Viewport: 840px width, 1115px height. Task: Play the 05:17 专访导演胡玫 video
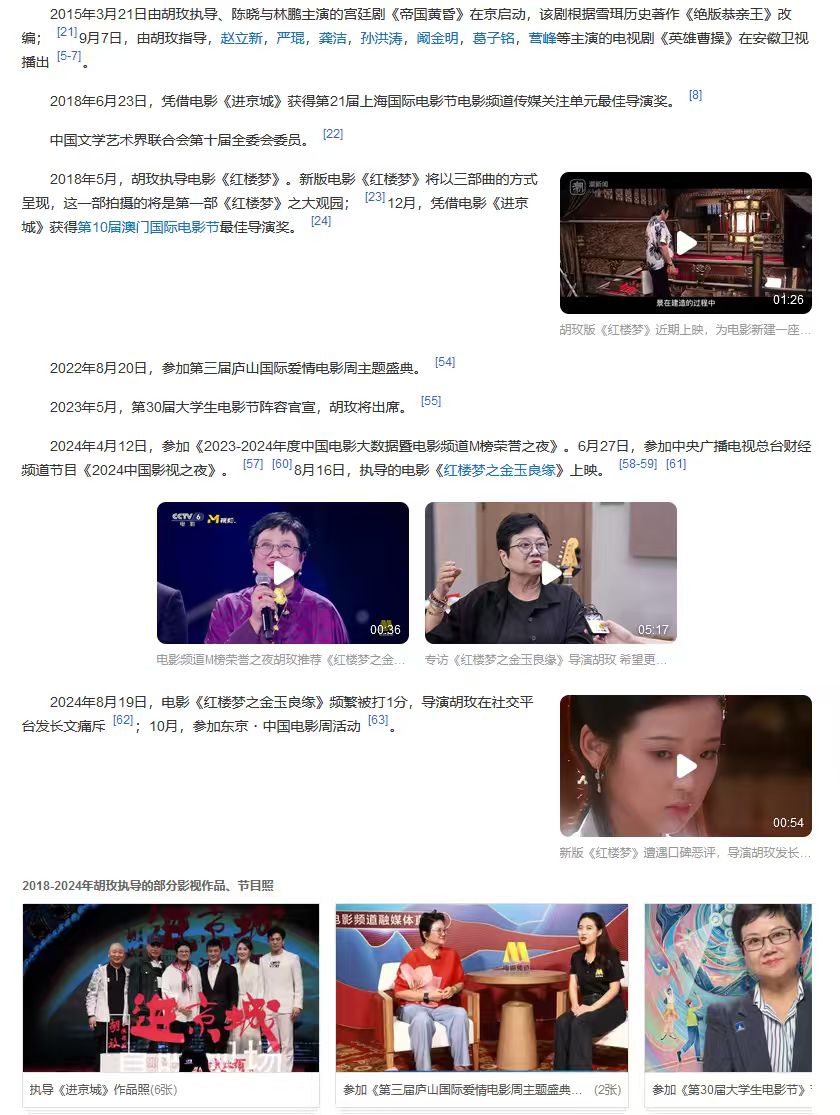tap(551, 573)
